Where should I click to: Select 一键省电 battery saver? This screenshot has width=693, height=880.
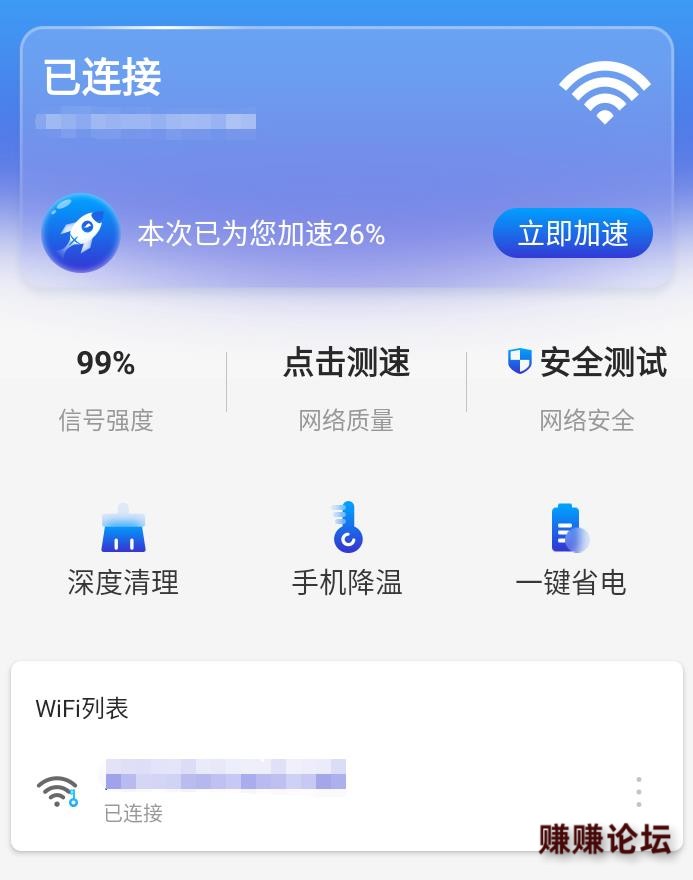pyautogui.click(x=570, y=551)
